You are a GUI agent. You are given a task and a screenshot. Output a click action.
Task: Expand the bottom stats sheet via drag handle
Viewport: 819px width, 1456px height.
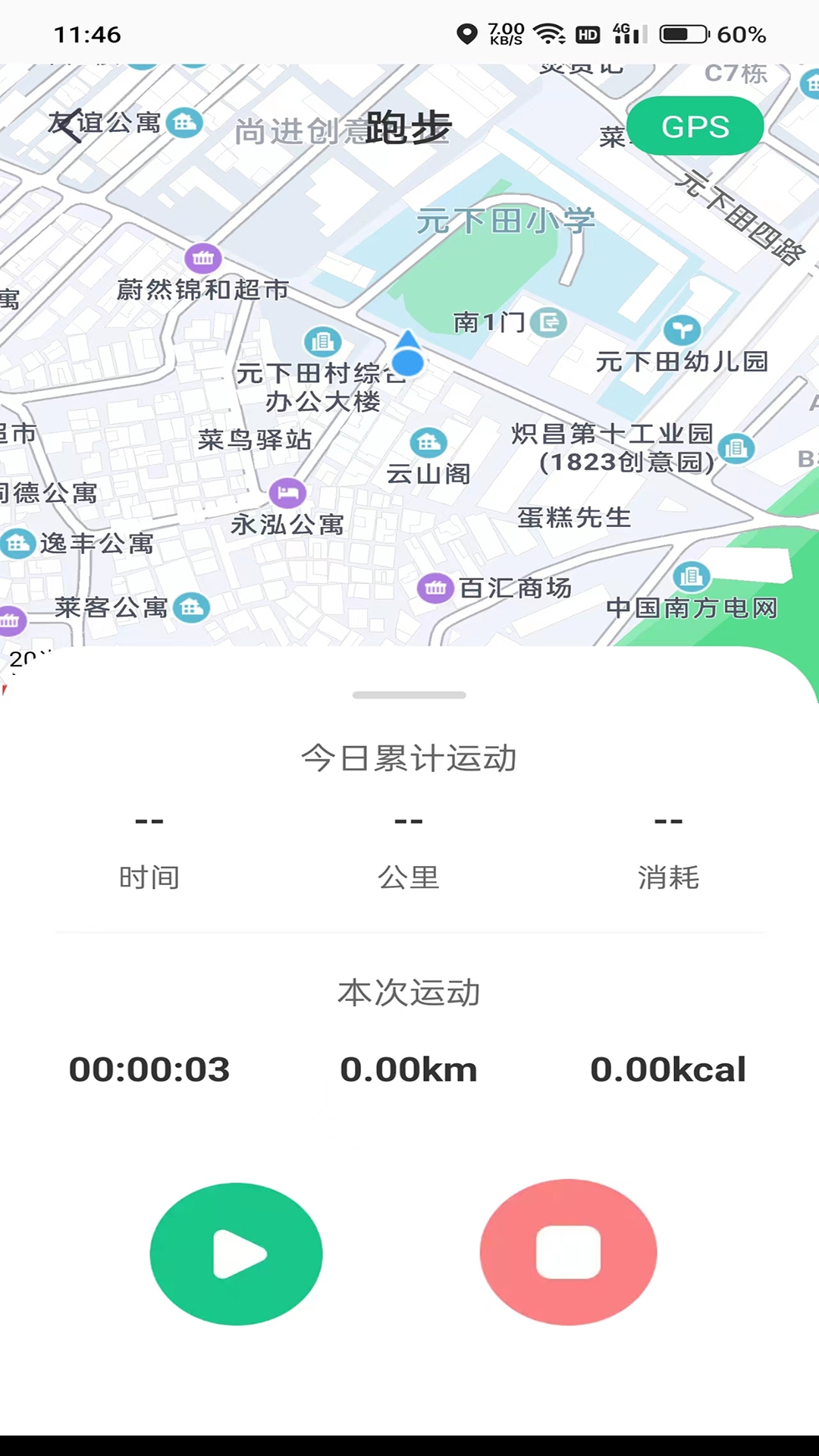[x=409, y=695]
